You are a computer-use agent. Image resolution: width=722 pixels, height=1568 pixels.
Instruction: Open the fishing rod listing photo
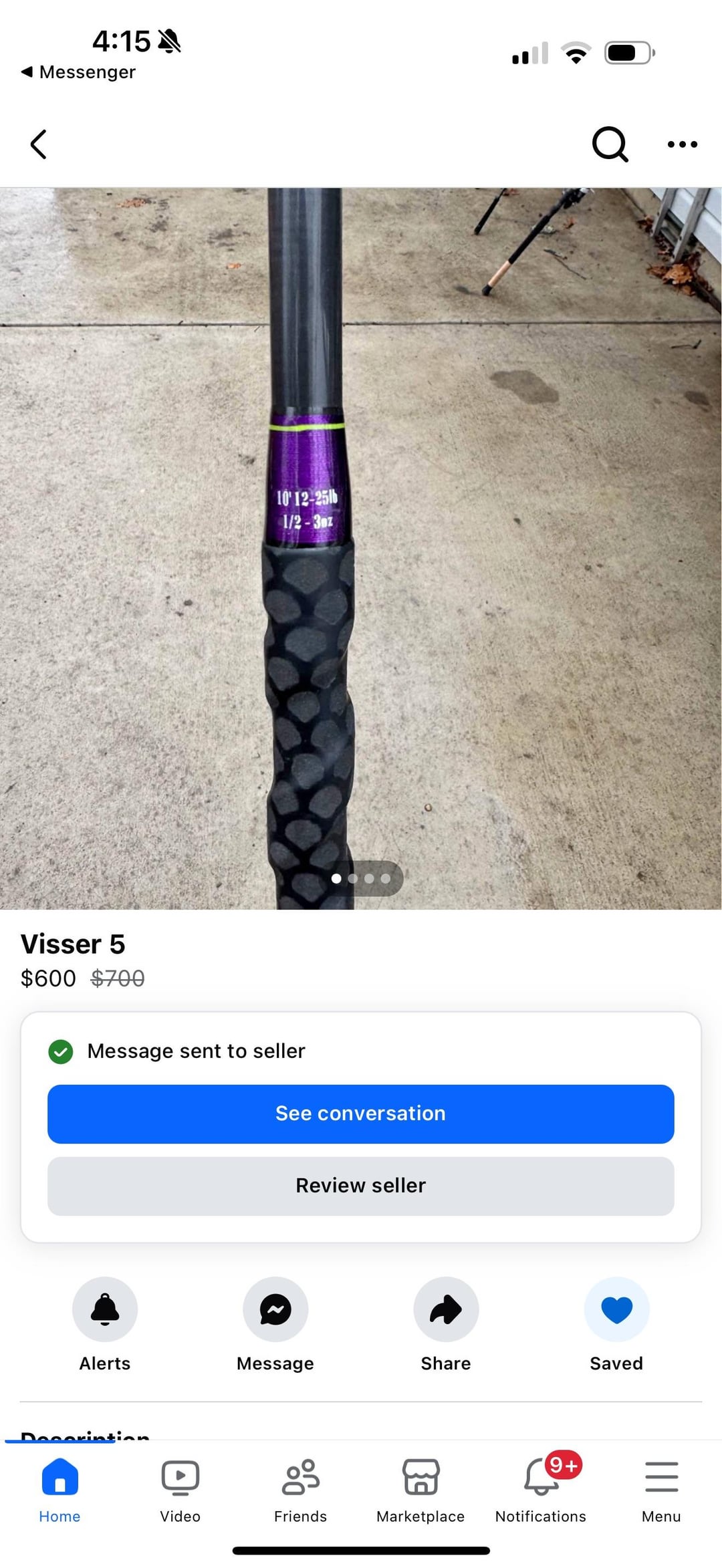point(360,548)
